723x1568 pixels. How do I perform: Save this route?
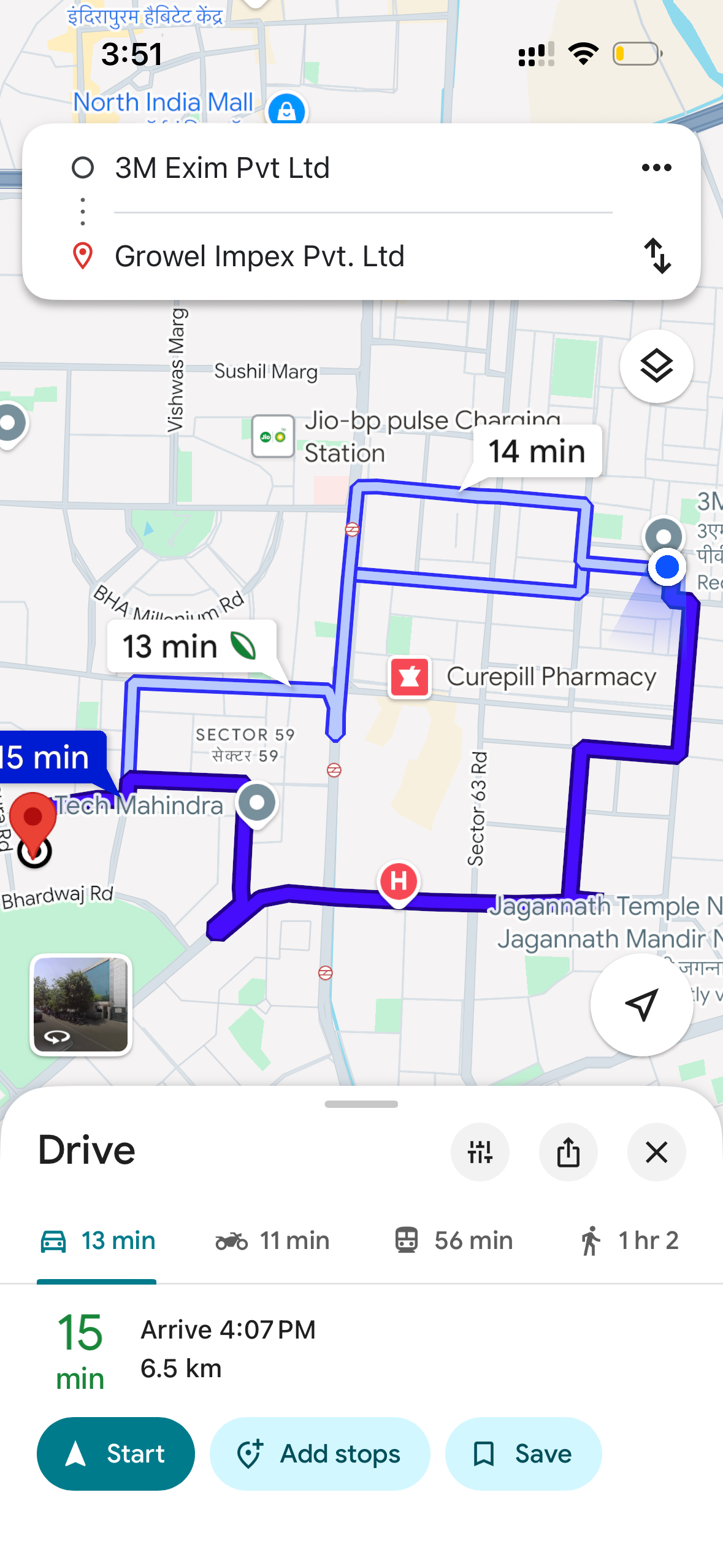(x=523, y=1454)
